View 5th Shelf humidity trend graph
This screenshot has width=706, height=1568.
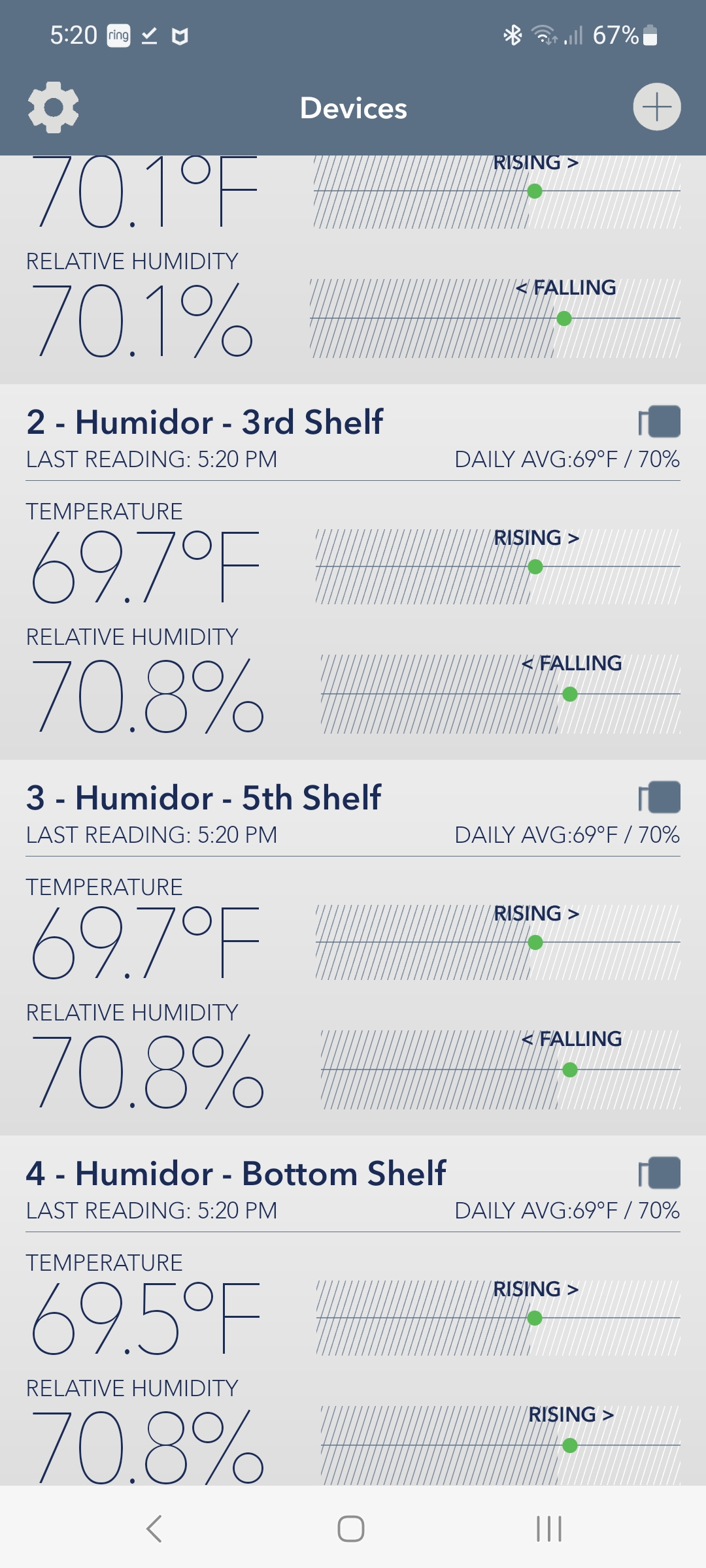click(x=501, y=1070)
